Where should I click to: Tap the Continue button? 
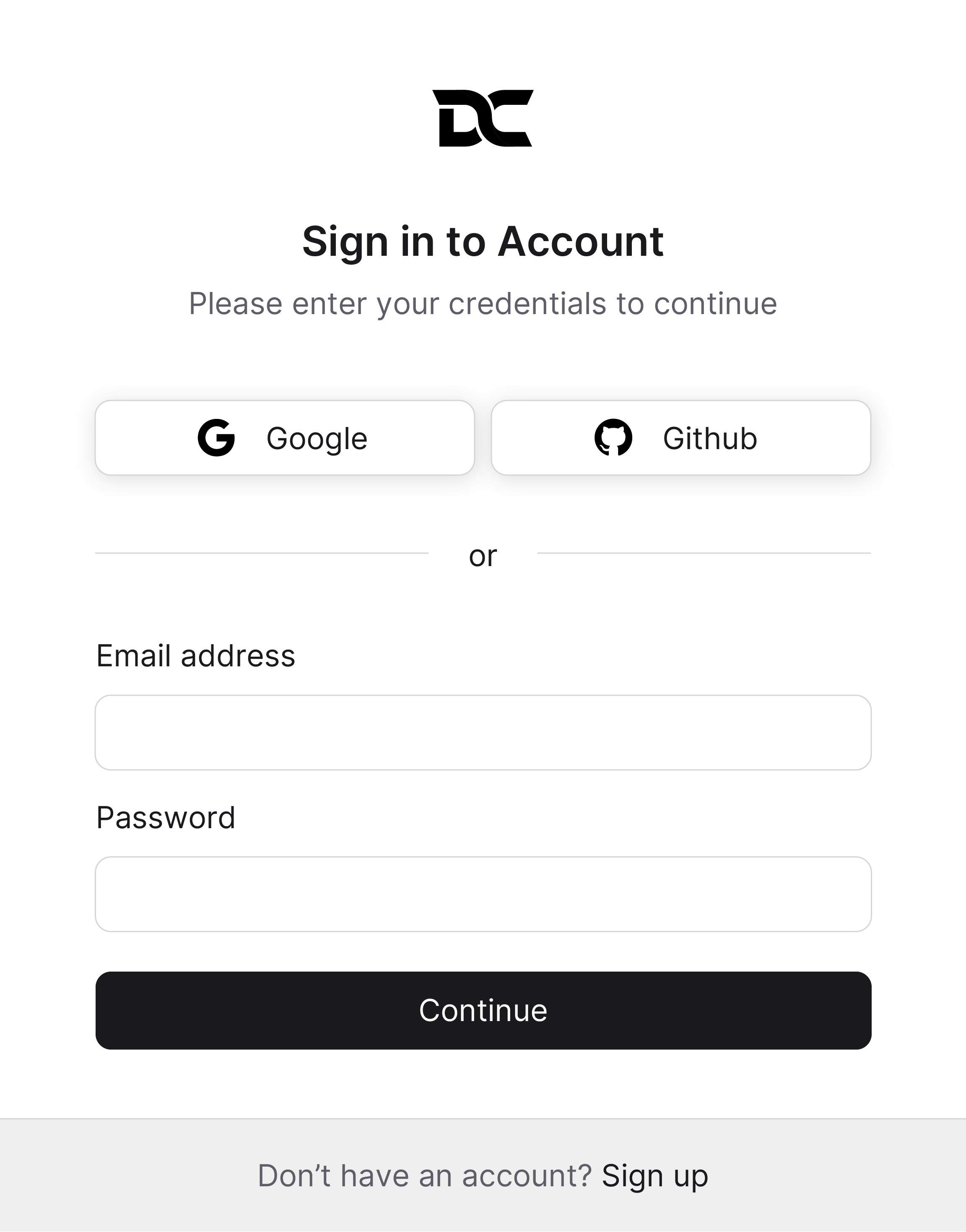[x=483, y=1010]
